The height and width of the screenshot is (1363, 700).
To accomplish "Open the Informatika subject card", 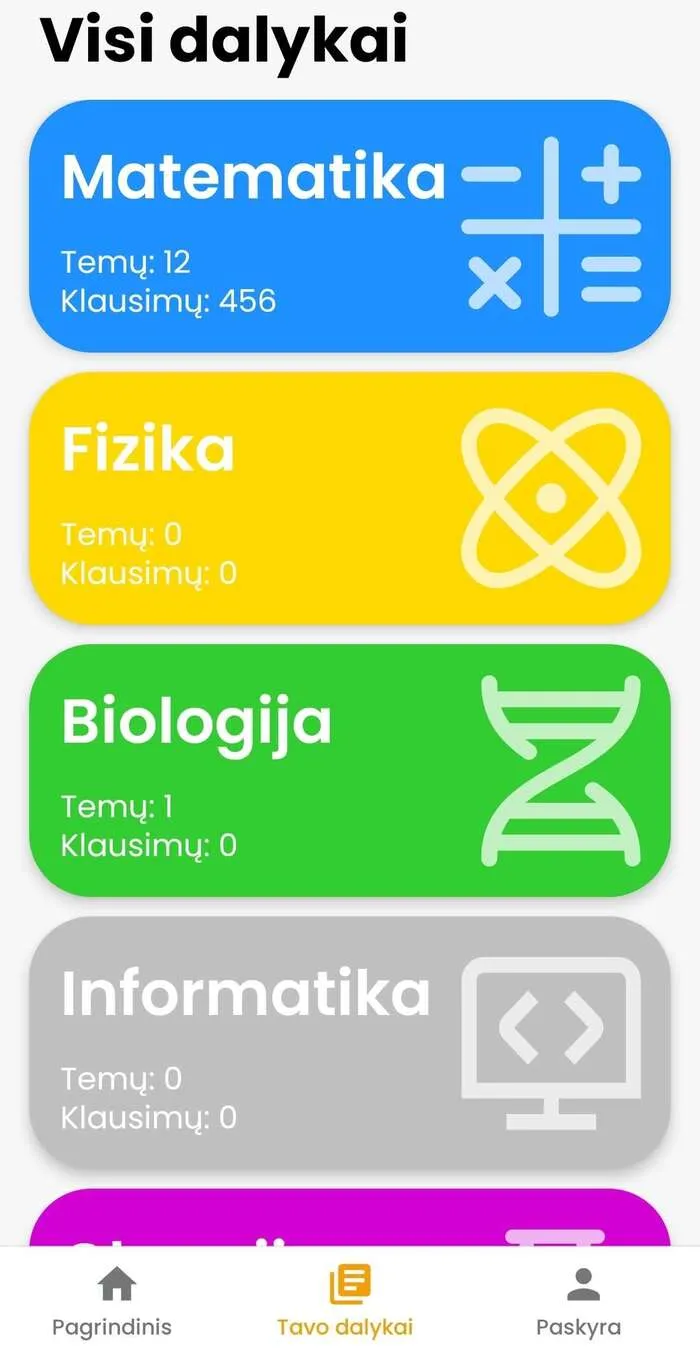I will pyautogui.click(x=350, y=1042).
